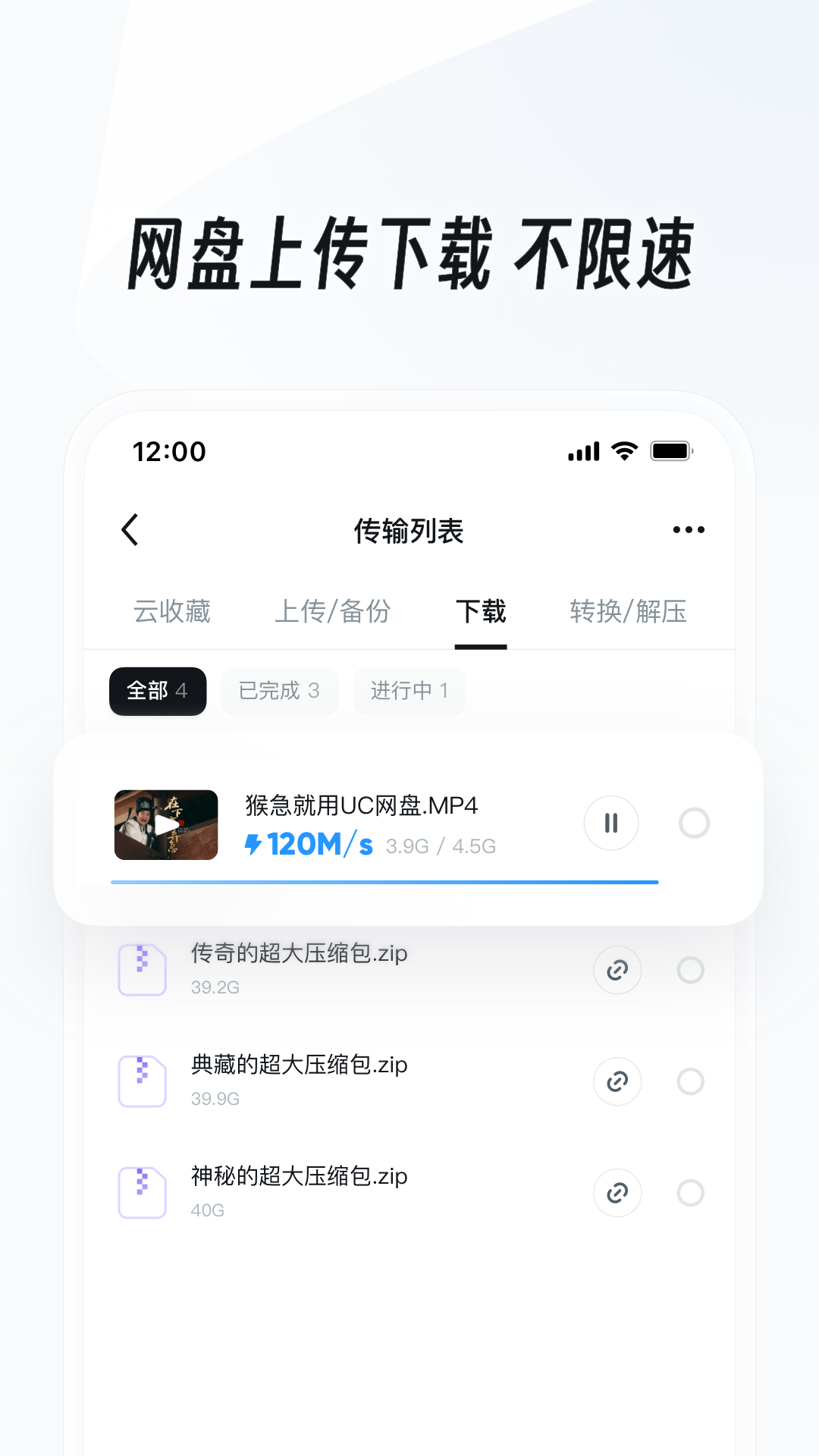The height and width of the screenshot is (1456, 819).
Task: Filter list by 已完成
Action: tap(278, 691)
